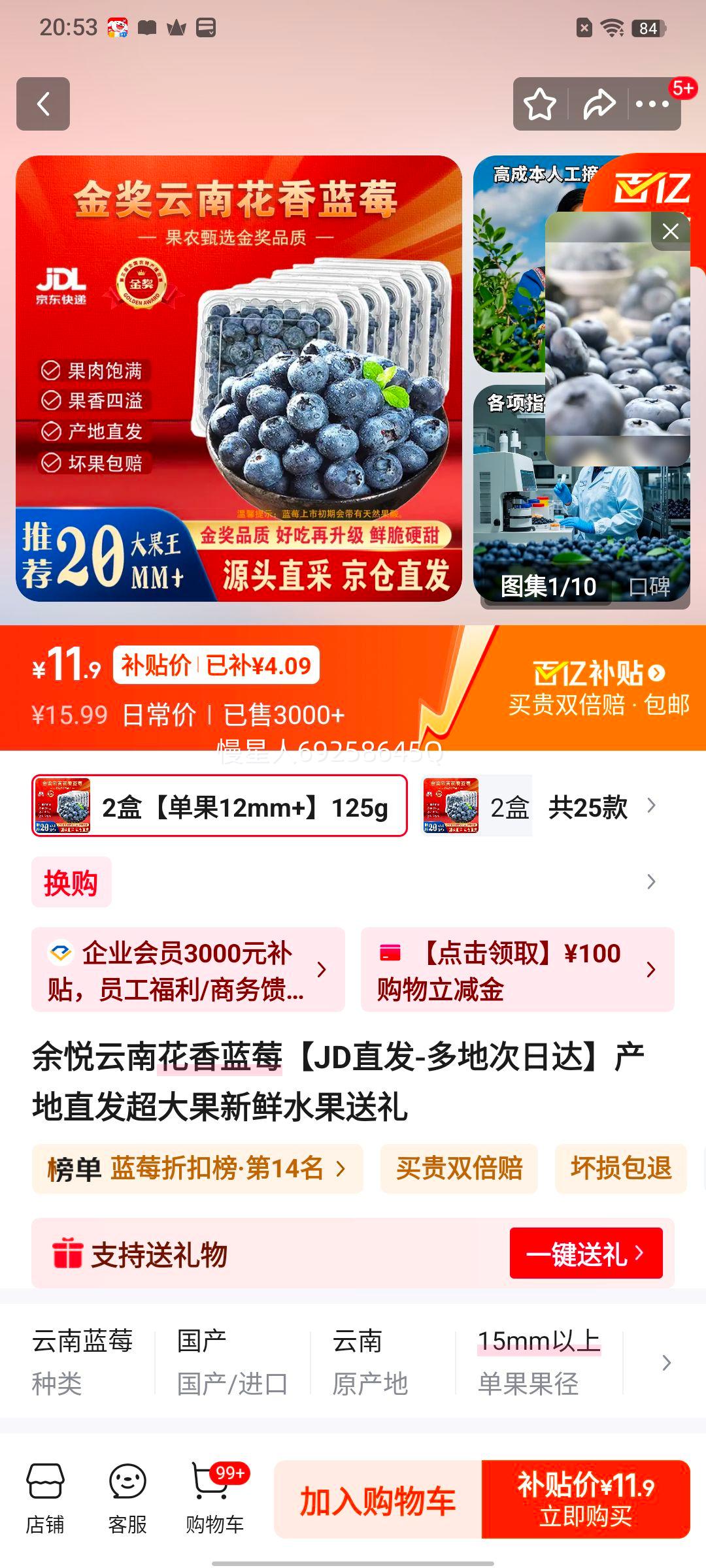The height and width of the screenshot is (1568, 706).
Task: Share the product using the share icon
Action: 598,105
